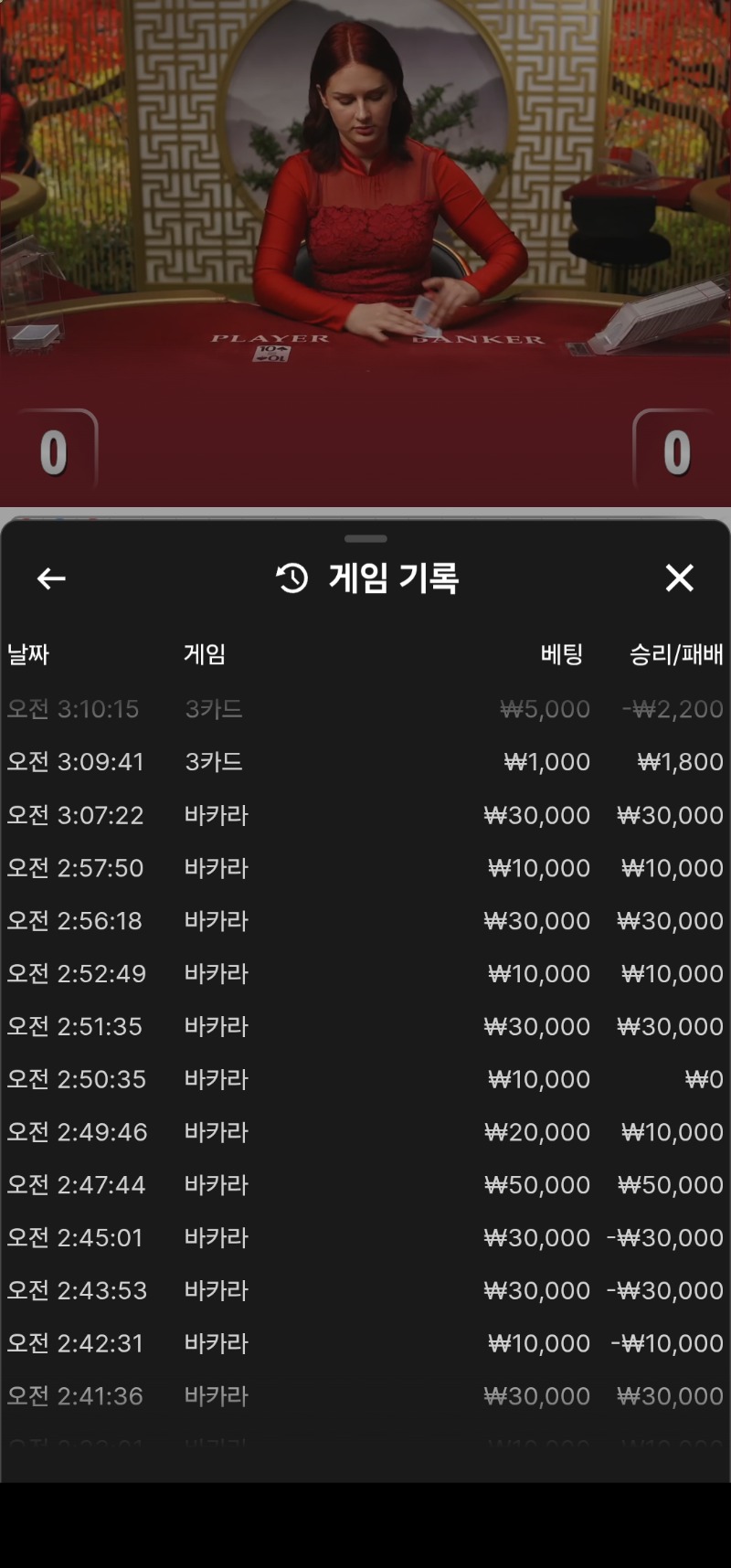Select the 바카라 entry at 오전 2:56:18
731x1568 pixels.
pos(365,921)
